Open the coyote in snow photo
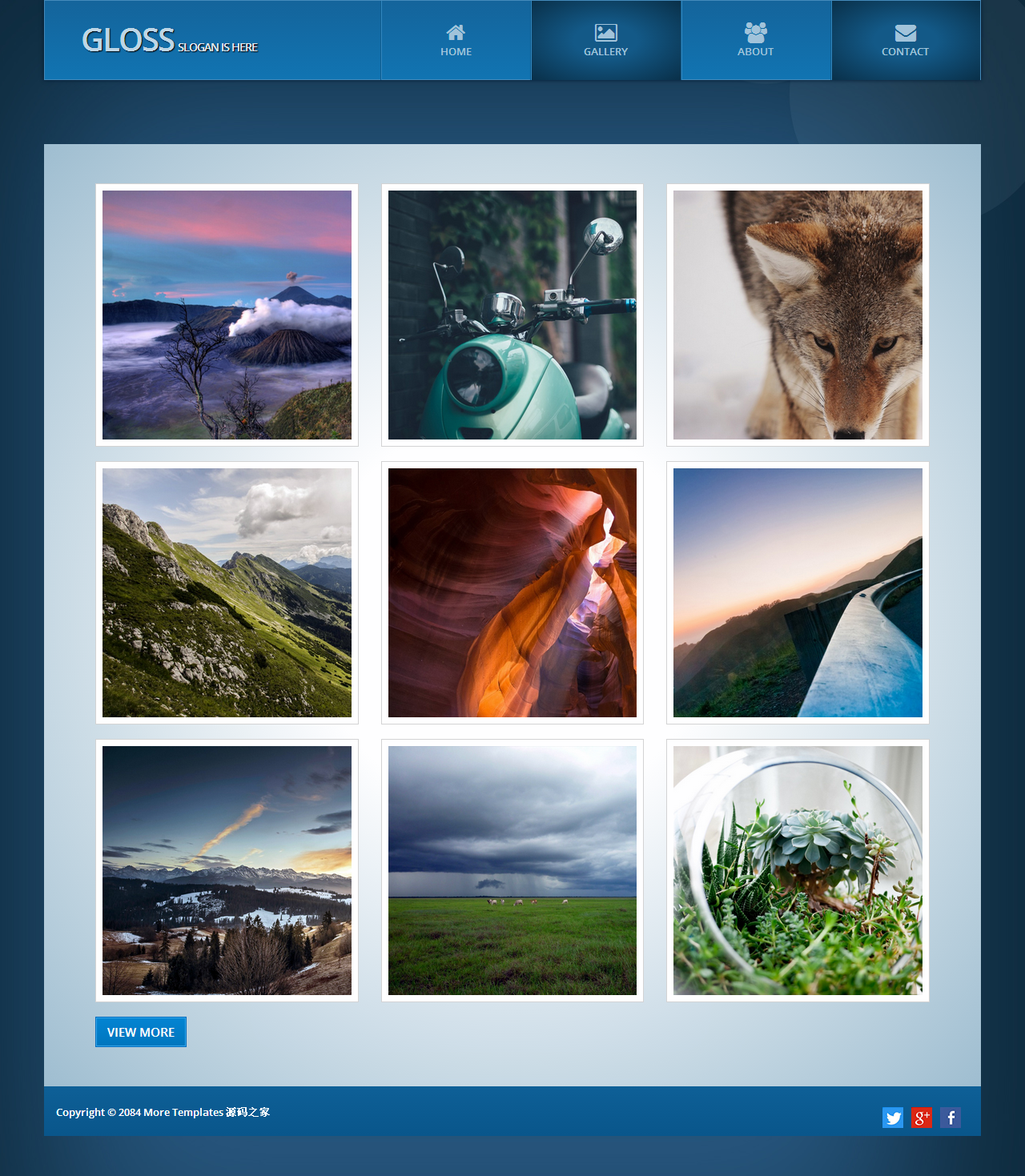Screen dimensions: 1025x1176 798,315
